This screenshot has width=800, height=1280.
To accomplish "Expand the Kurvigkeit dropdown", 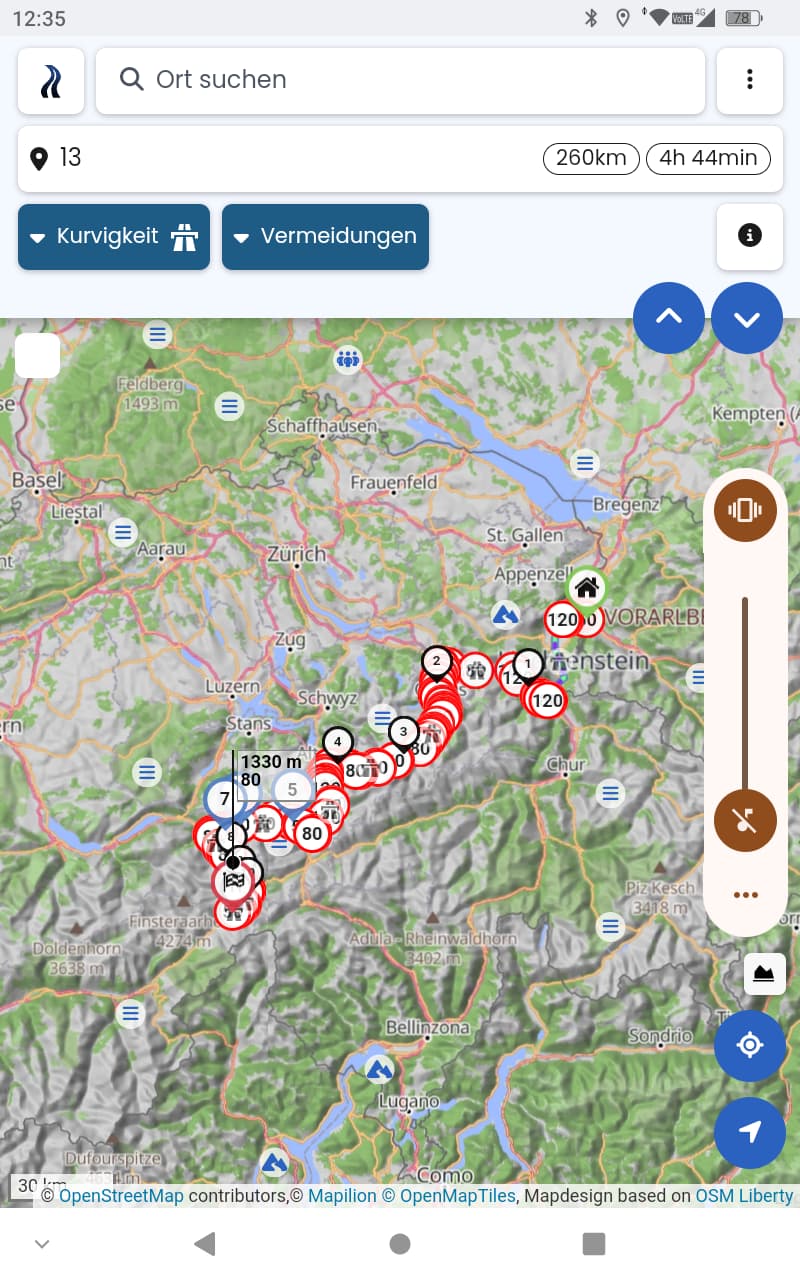I will tap(114, 237).
